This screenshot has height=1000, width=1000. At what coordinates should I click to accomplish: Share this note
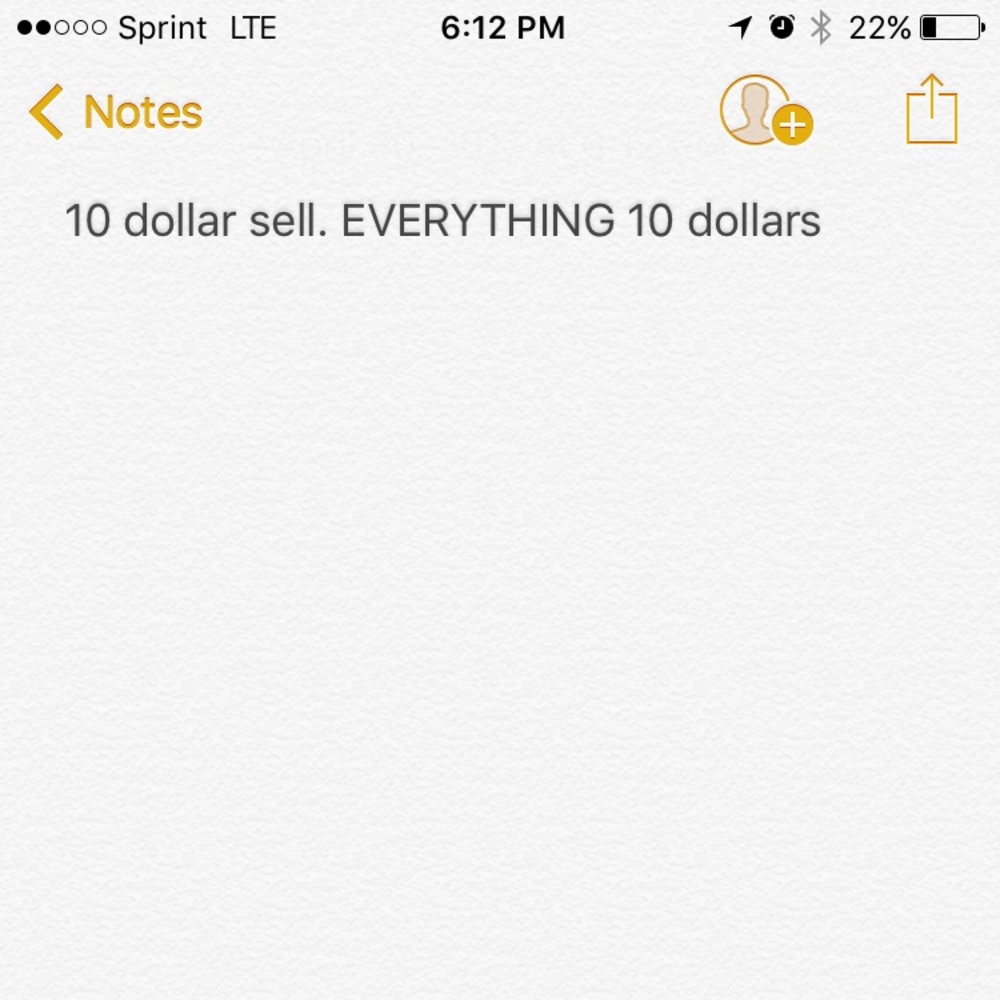(931, 110)
